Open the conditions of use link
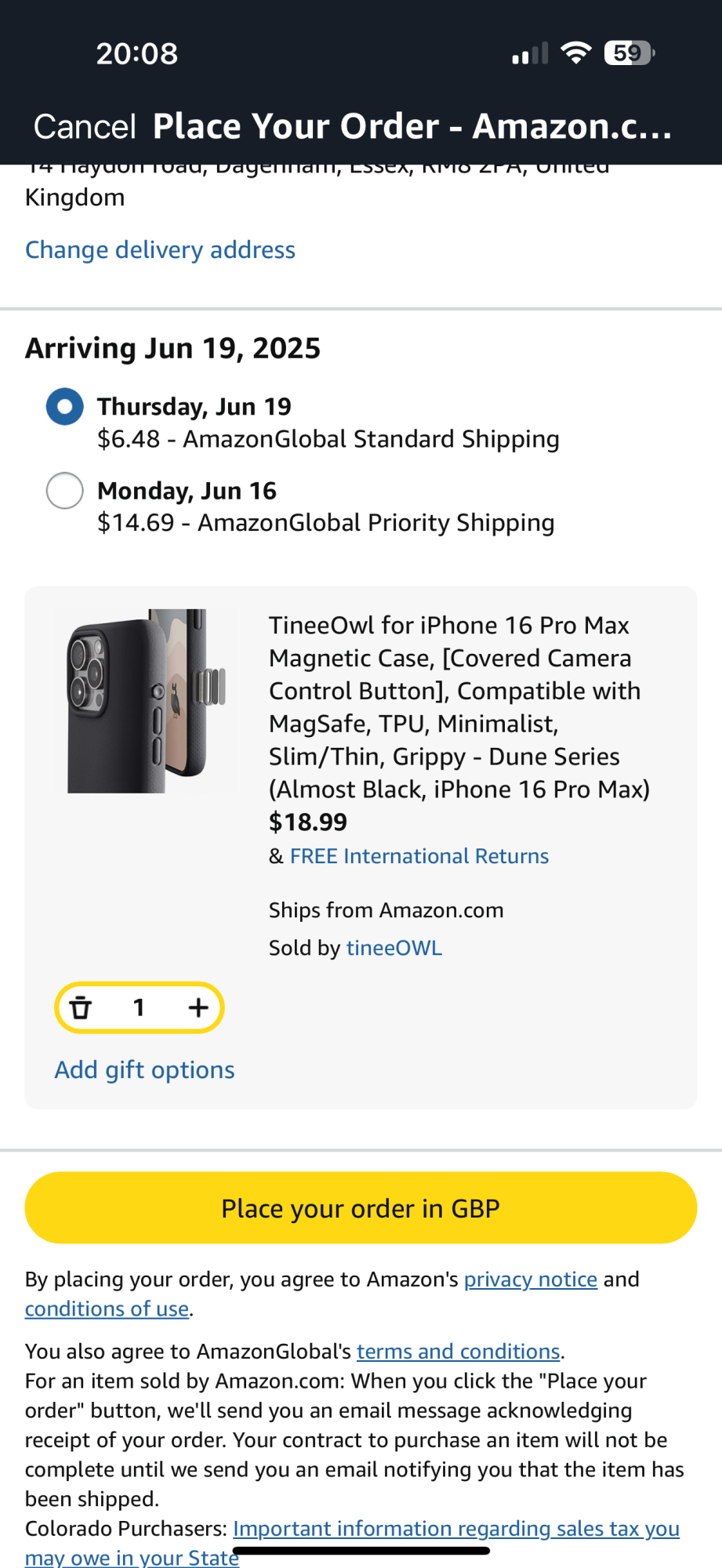This screenshot has height=1568, width=722. [107, 1309]
